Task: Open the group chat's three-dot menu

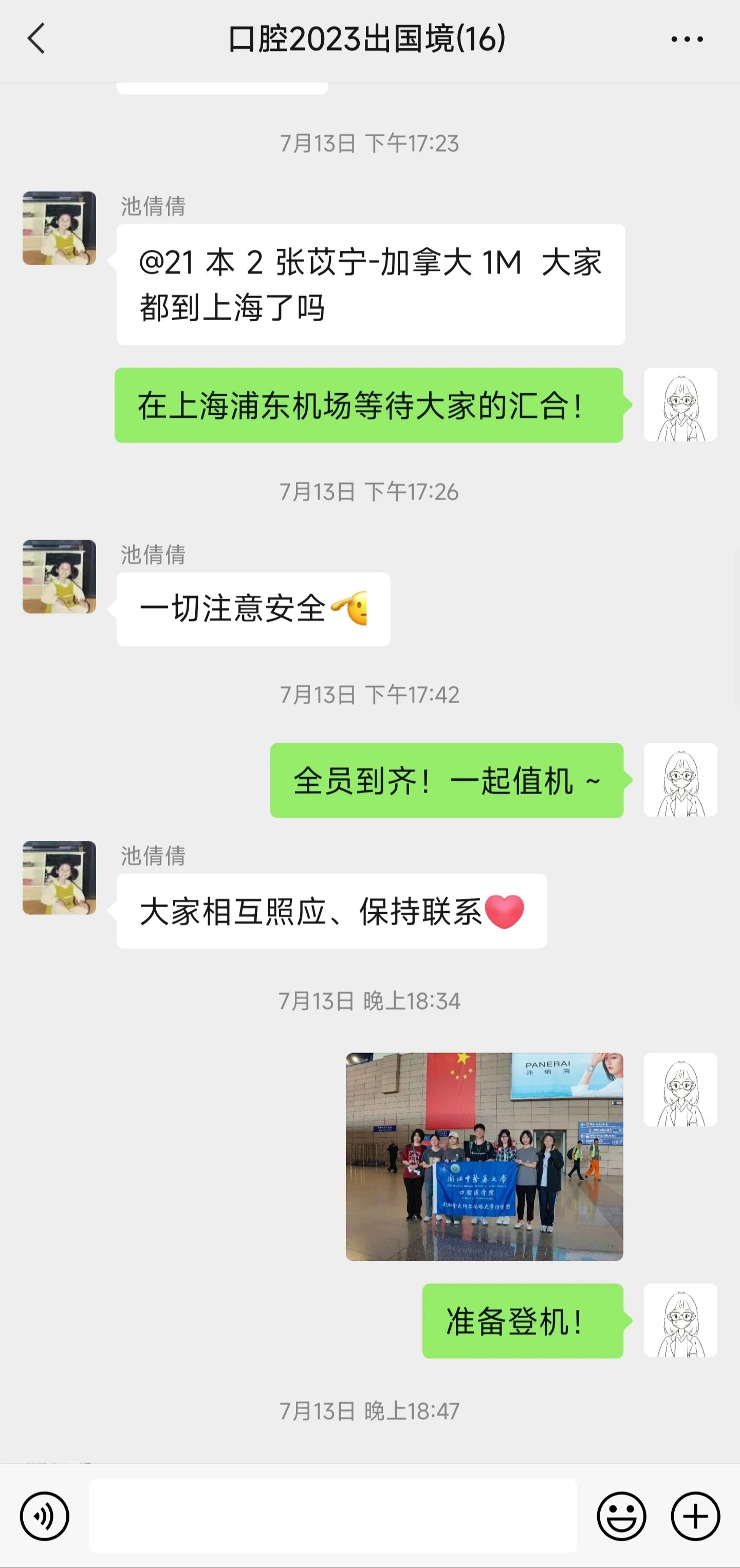Action: [x=687, y=40]
